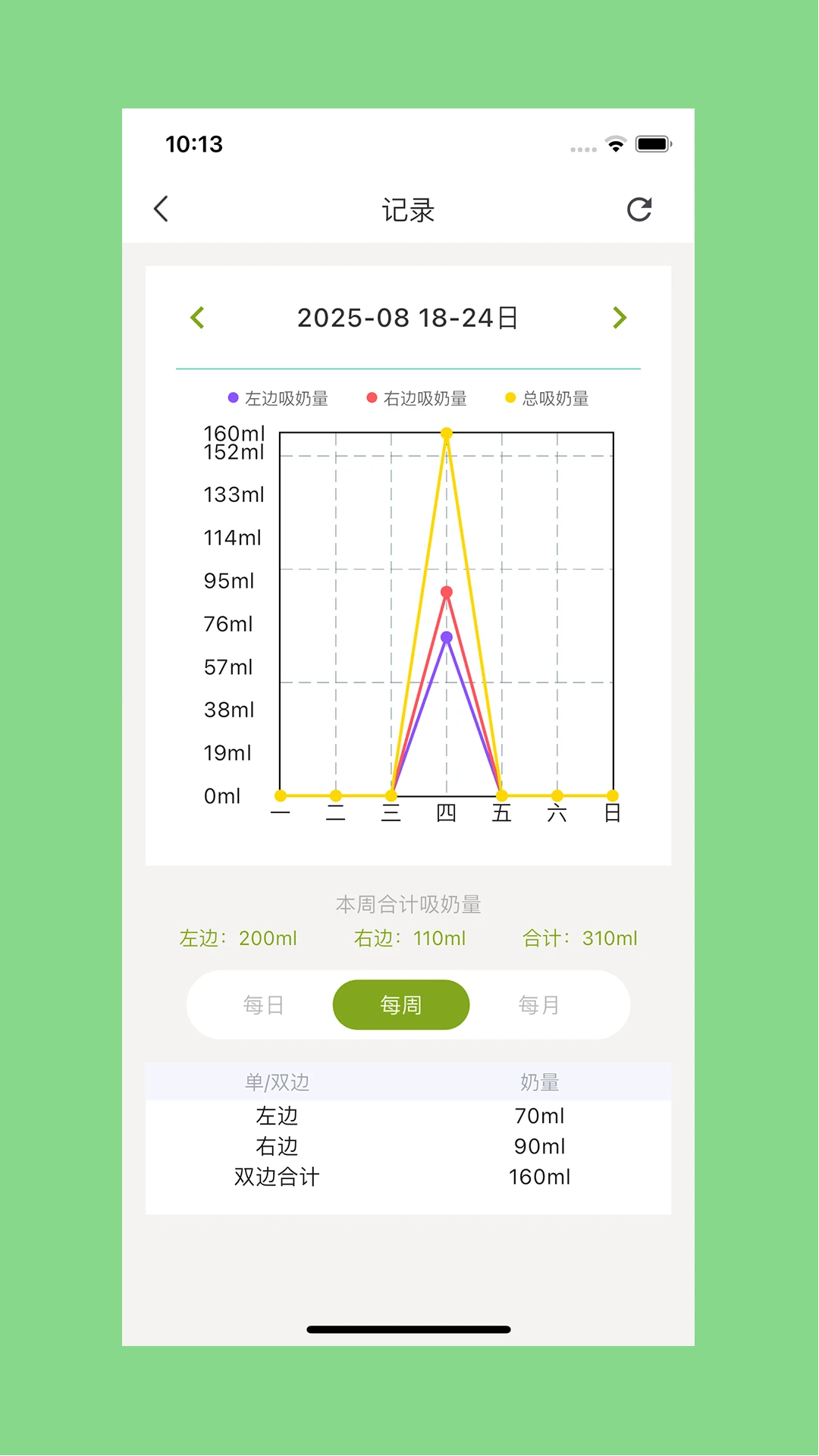Screen dimensions: 819x1456
Task: Expand the next week's date range
Action: [620, 318]
